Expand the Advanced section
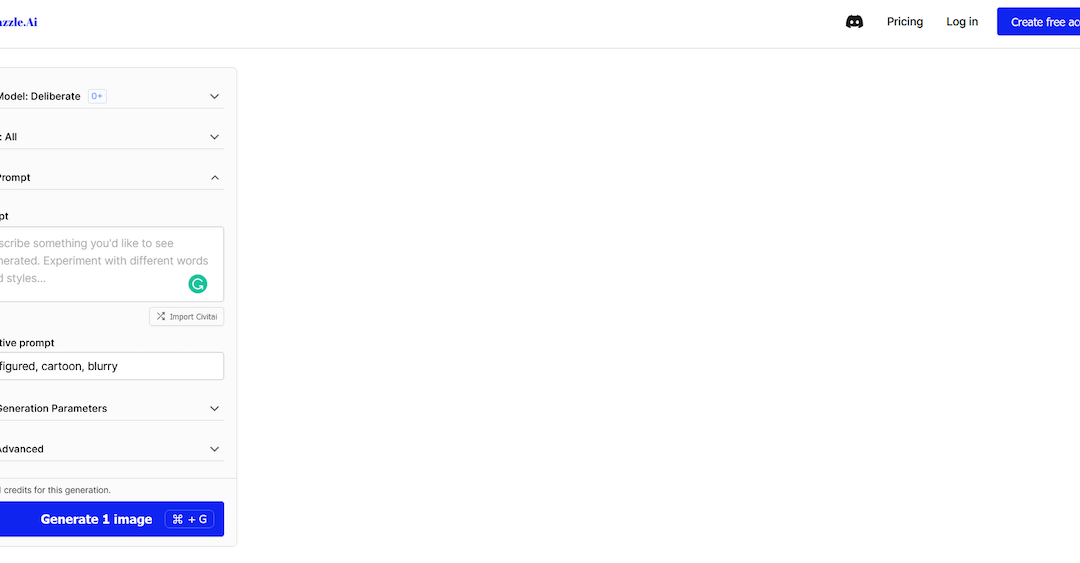The height and width of the screenshot is (563, 1080). pos(110,449)
